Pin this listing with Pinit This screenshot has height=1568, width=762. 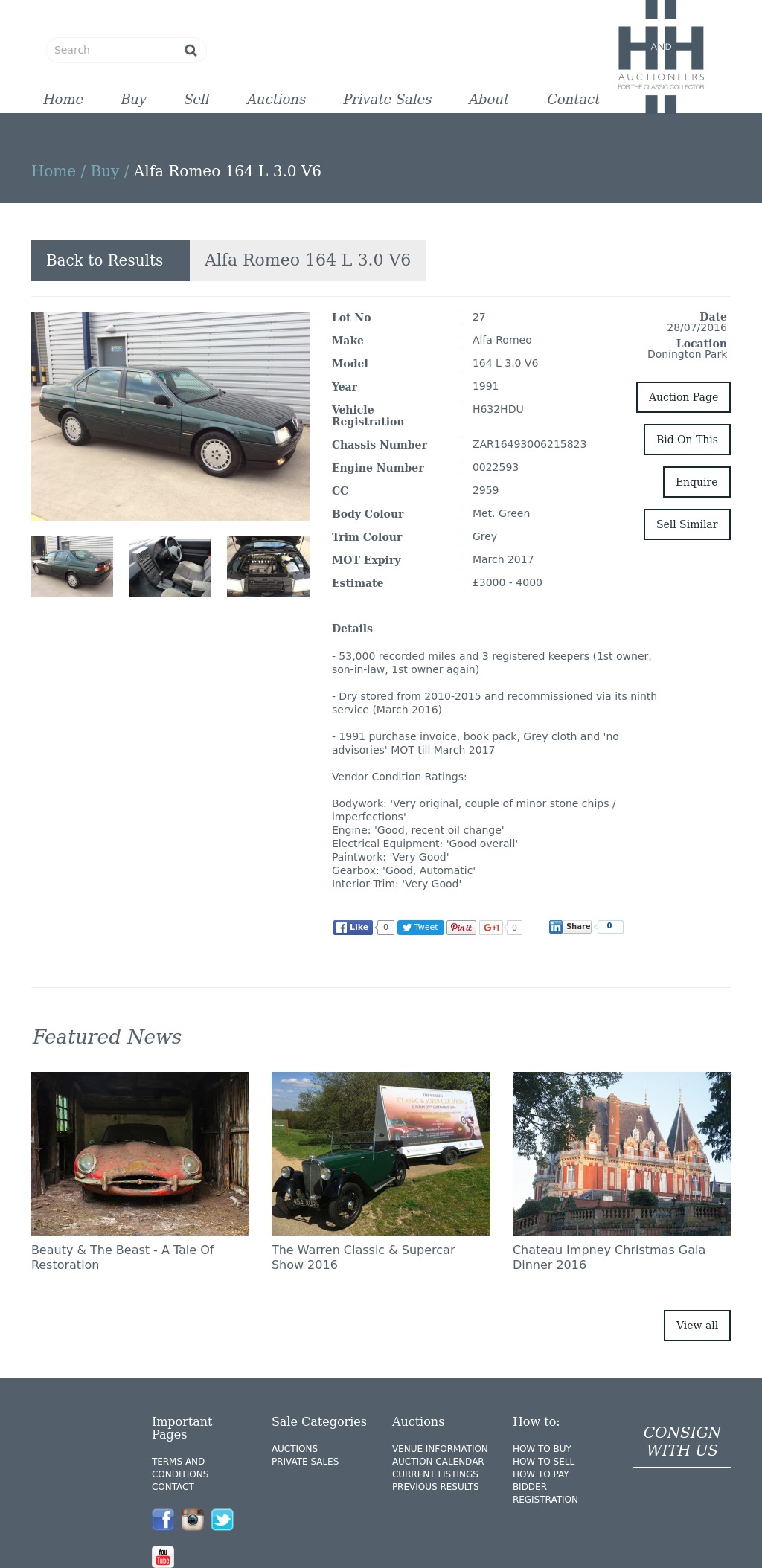pyautogui.click(x=461, y=928)
